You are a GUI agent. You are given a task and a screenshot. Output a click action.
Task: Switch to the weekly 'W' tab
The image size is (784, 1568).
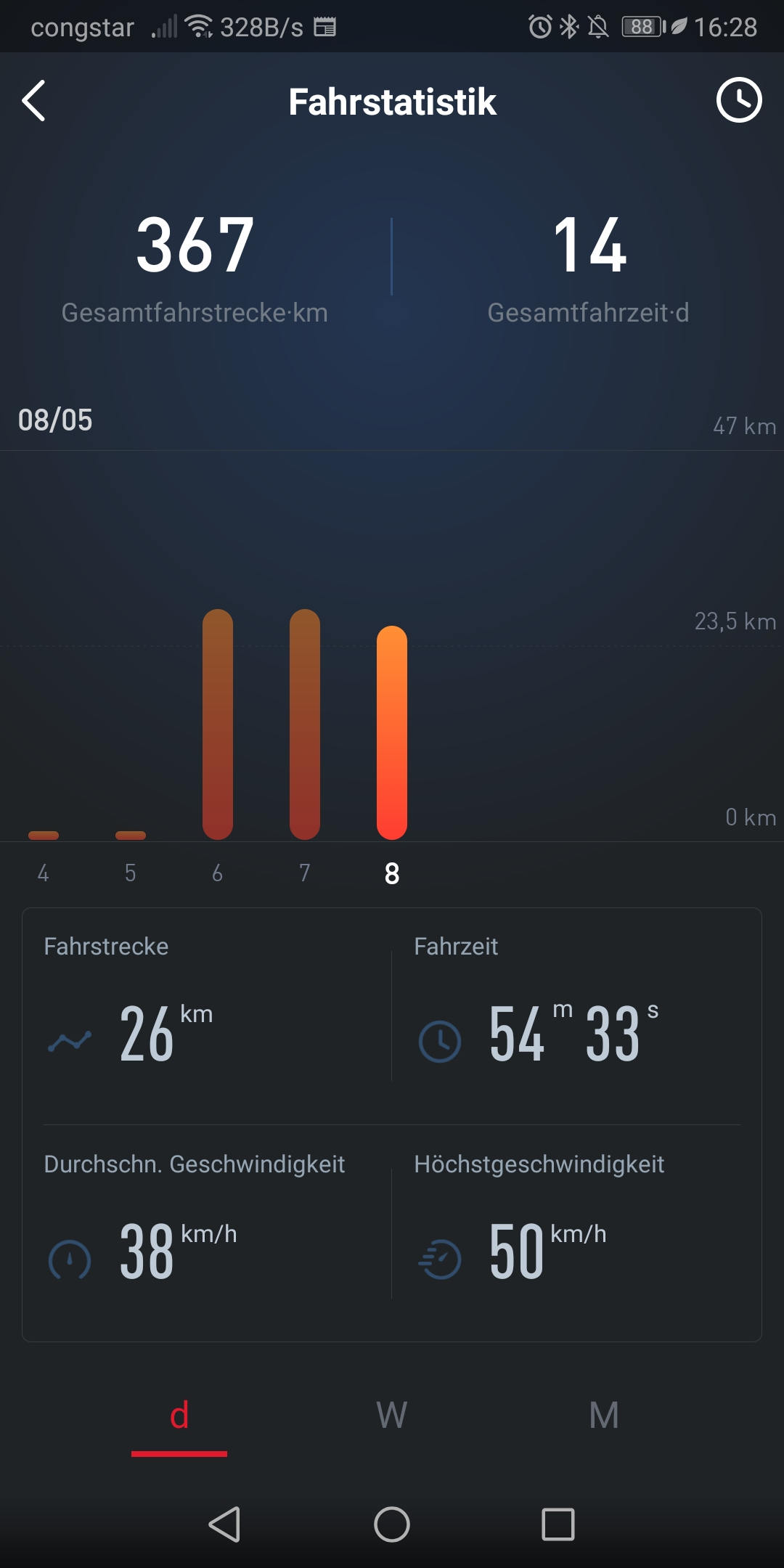[x=392, y=1416]
